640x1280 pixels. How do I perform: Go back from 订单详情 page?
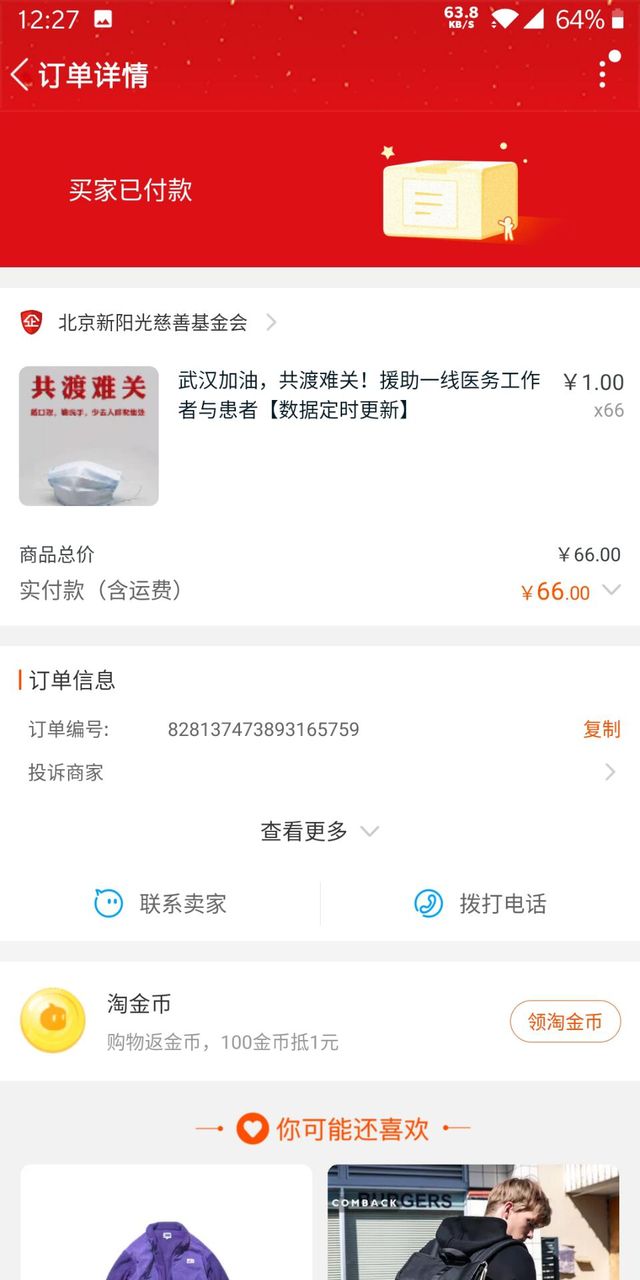point(22,74)
